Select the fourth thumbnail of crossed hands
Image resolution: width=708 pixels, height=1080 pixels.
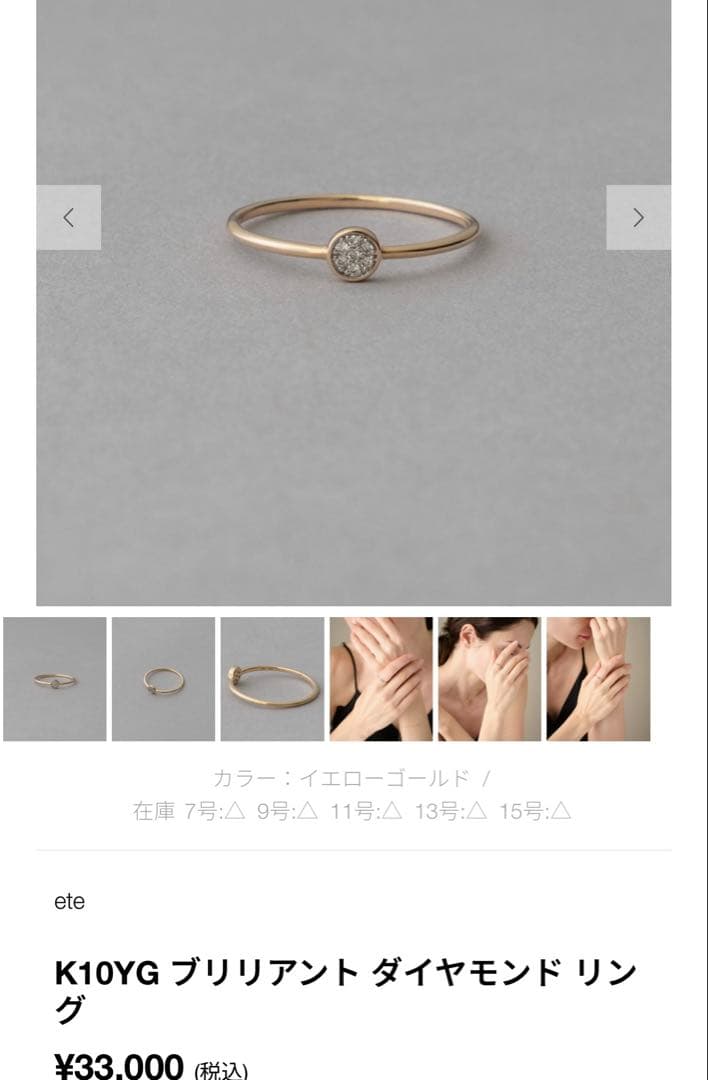point(381,679)
